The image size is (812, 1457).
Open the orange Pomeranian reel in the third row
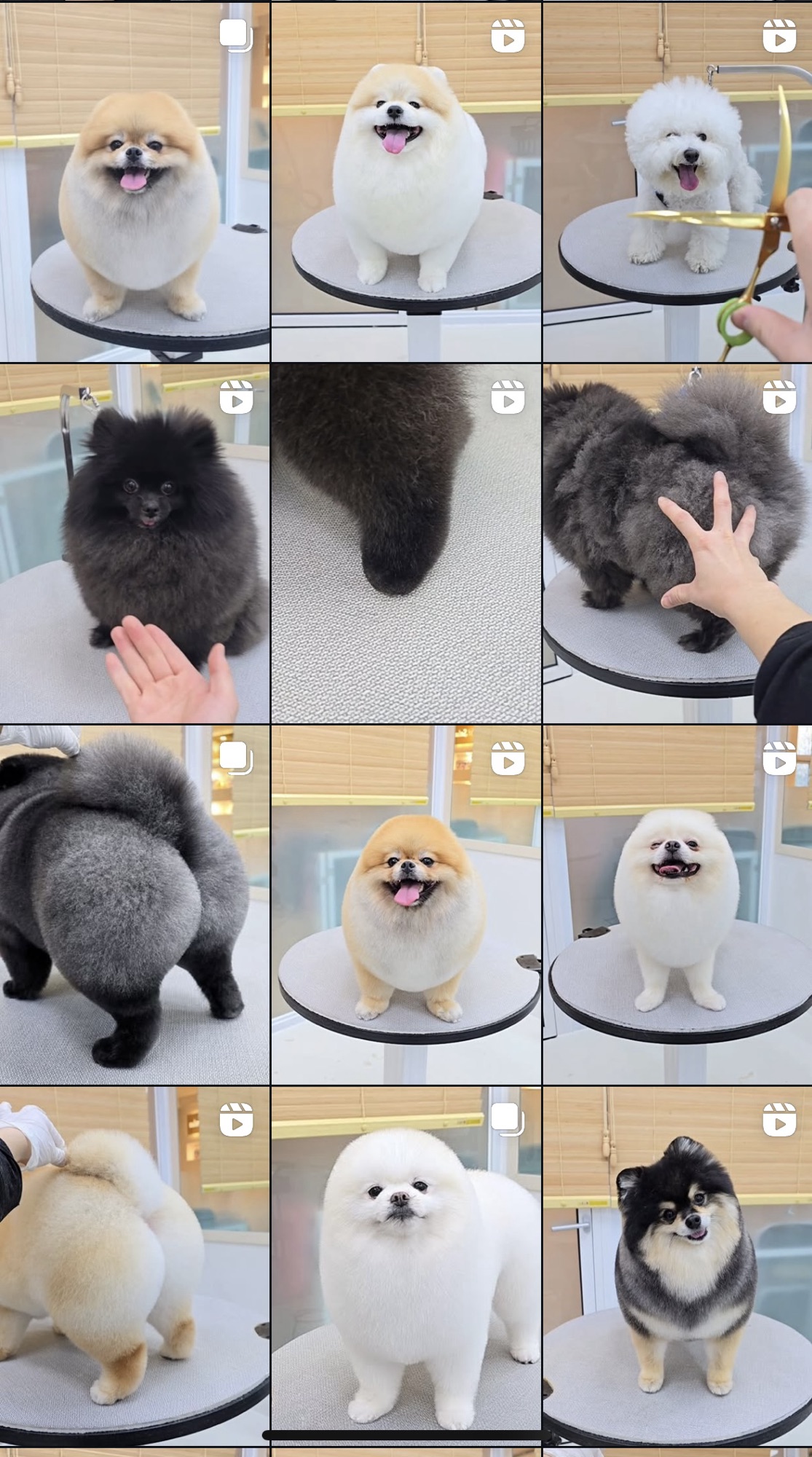point(406,905)
